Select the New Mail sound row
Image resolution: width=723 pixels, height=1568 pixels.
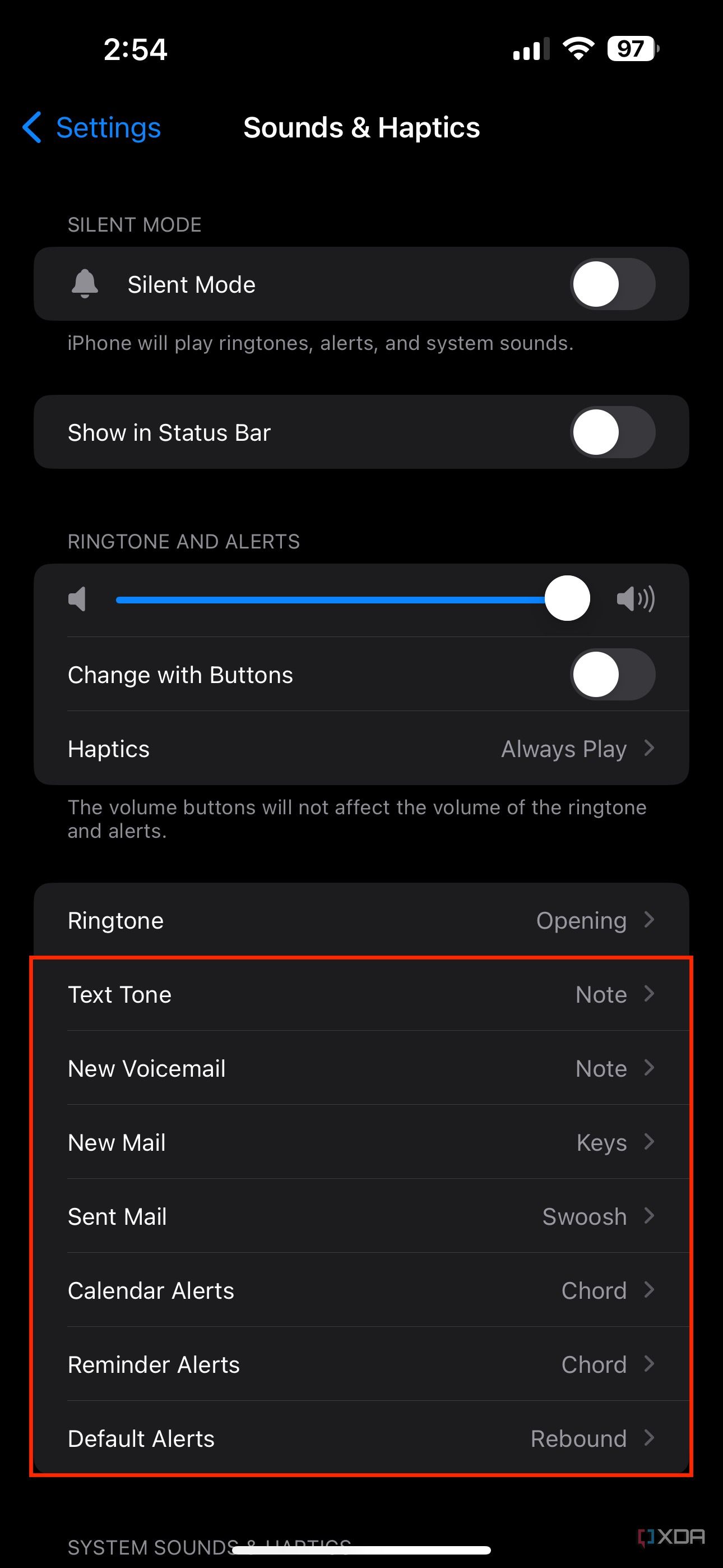click(x=361, y=1142)
